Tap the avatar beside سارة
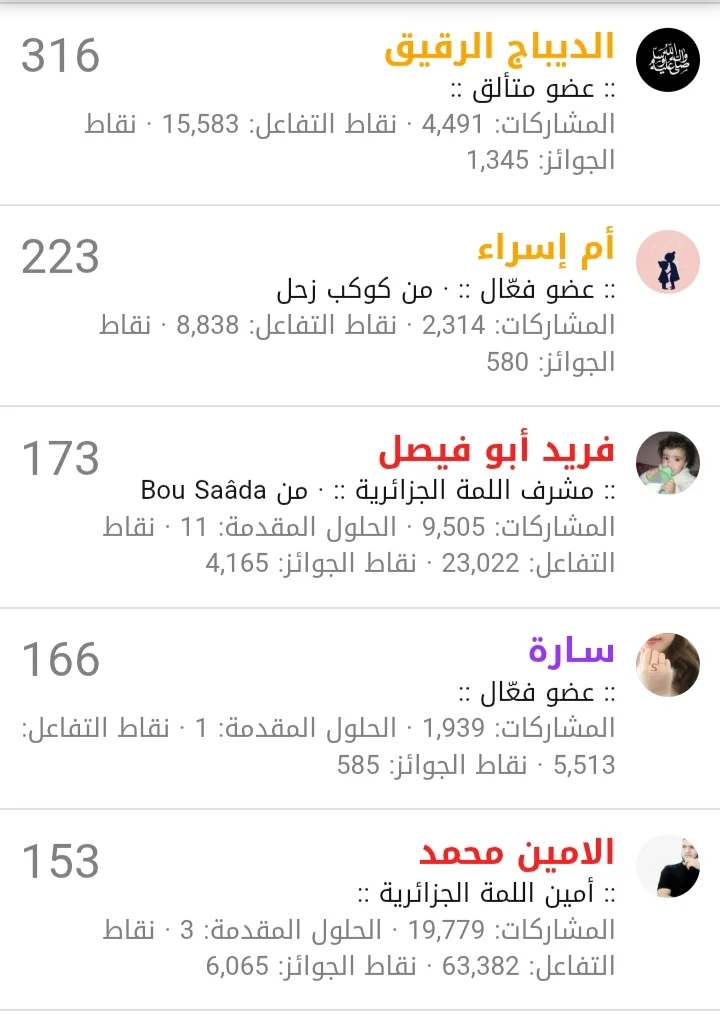 pyautogui.click(x=668, y=663)
